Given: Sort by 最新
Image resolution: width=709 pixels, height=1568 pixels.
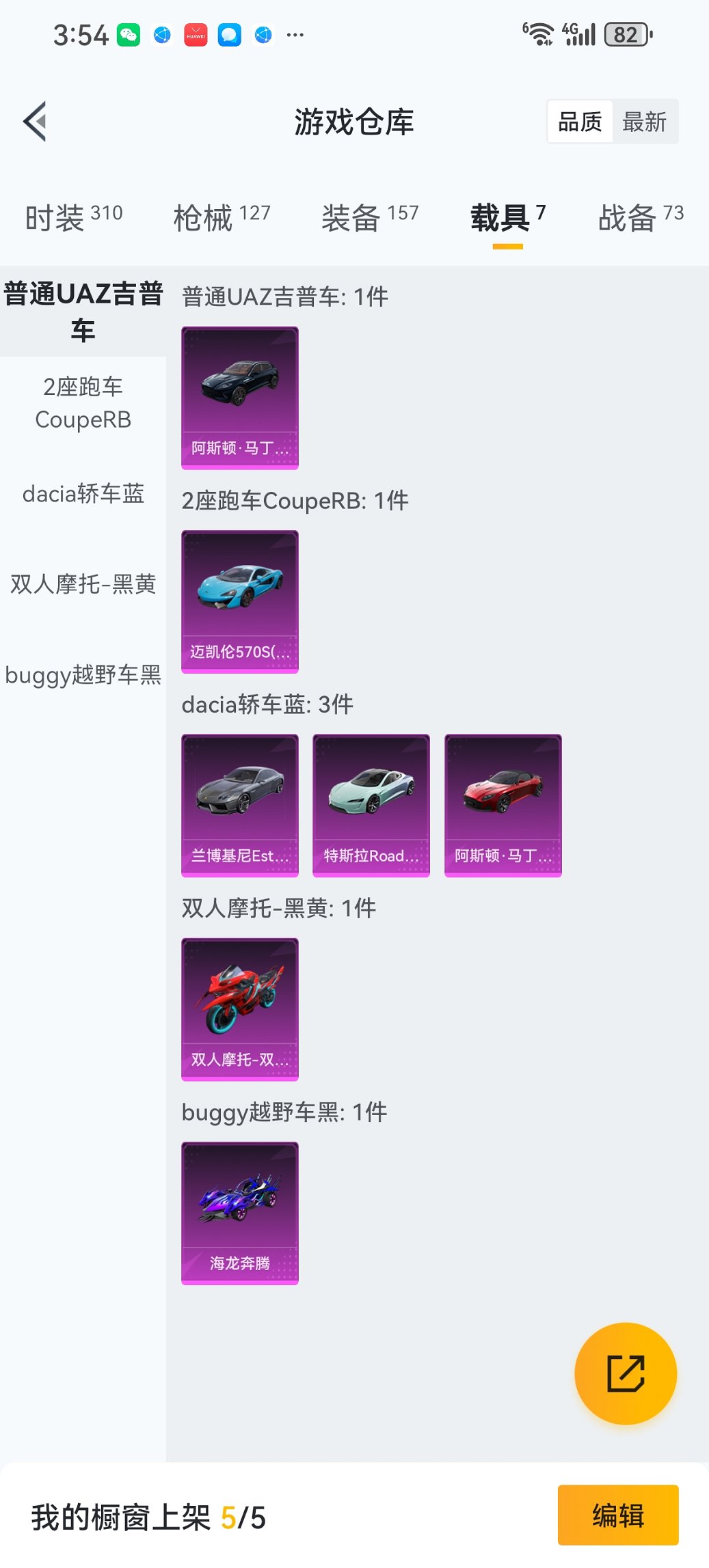Looking at the screenshot, I should click(644, 122).
